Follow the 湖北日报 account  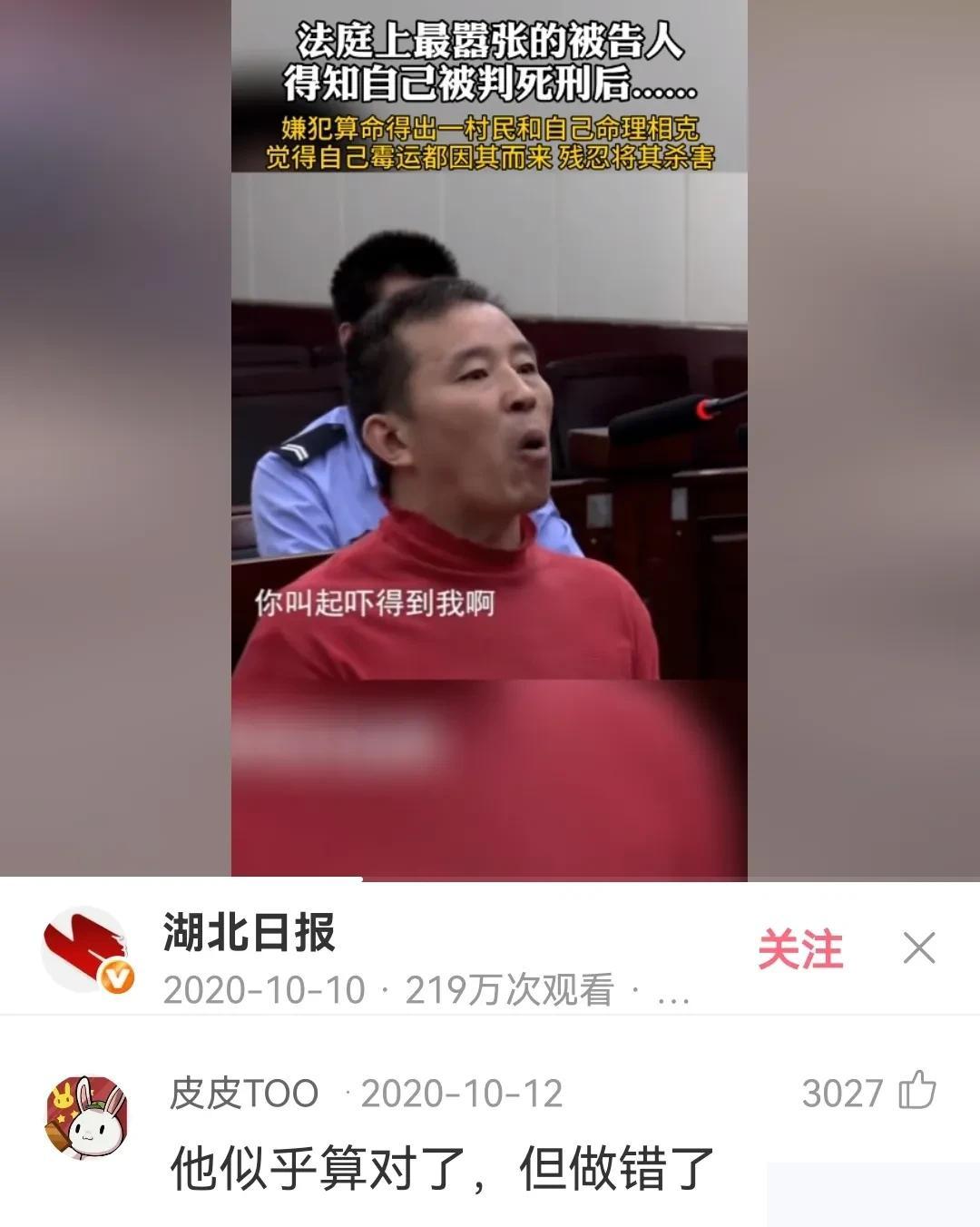tap(799, 949)
